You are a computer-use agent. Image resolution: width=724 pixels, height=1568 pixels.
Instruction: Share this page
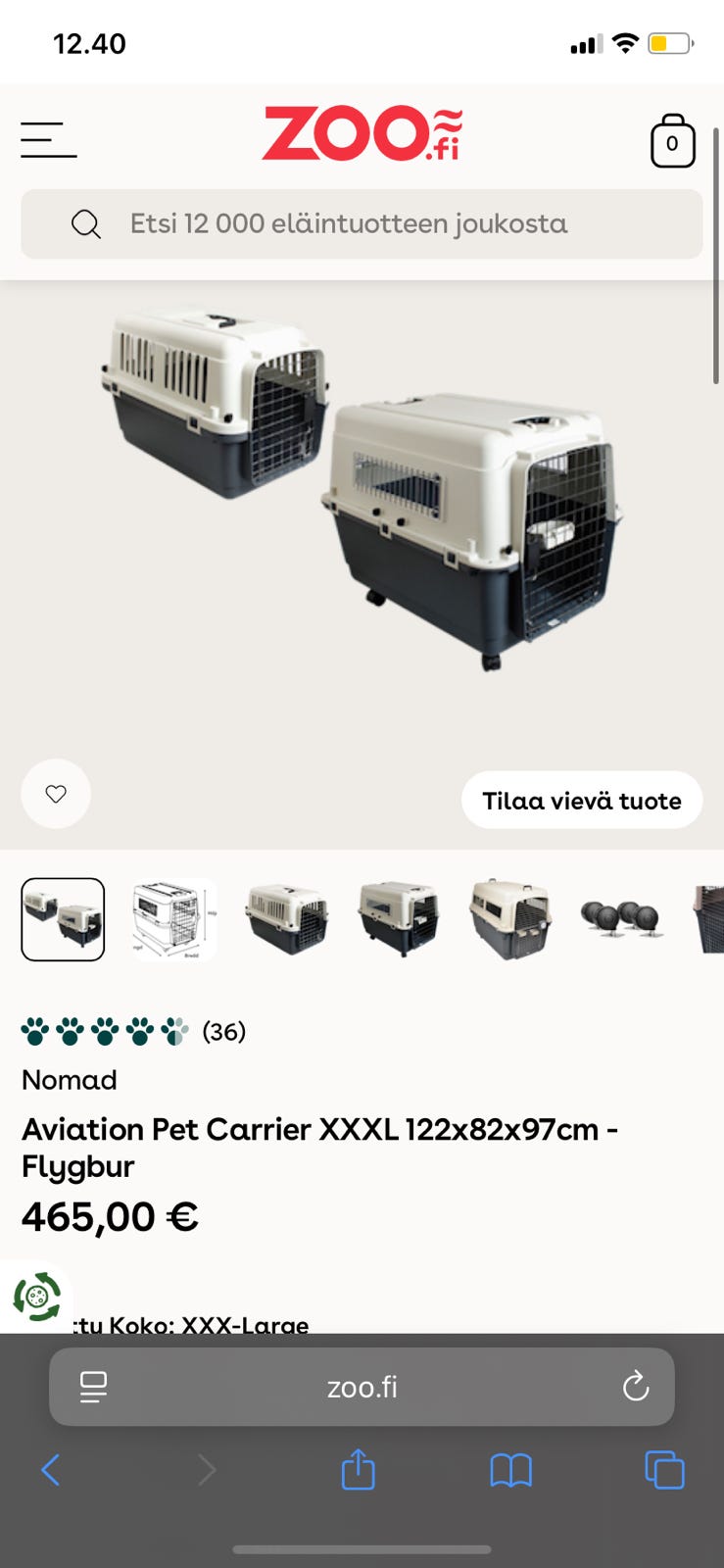coord(359,1469)
